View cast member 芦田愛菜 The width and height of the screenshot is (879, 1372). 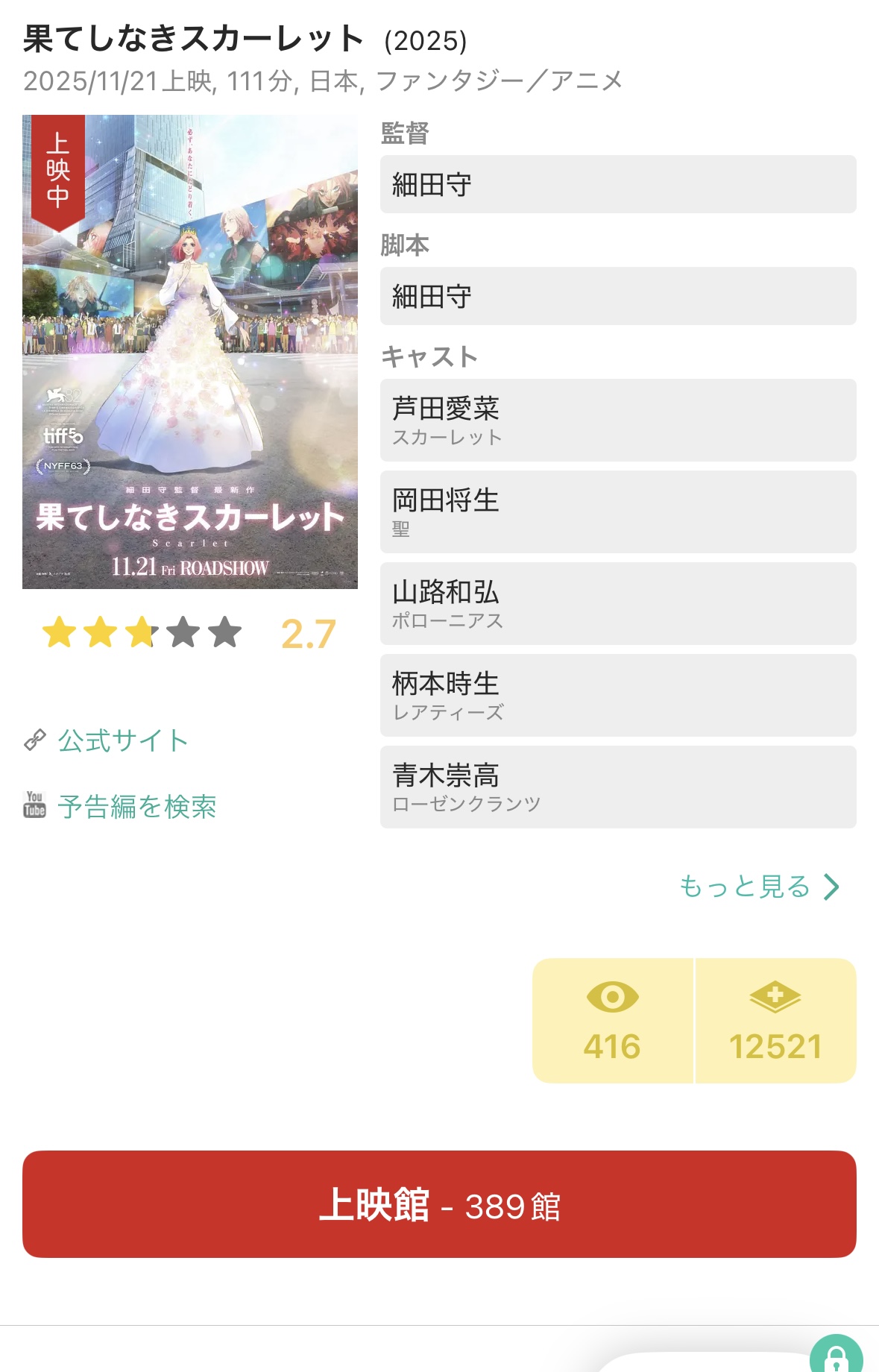point(617,420)
